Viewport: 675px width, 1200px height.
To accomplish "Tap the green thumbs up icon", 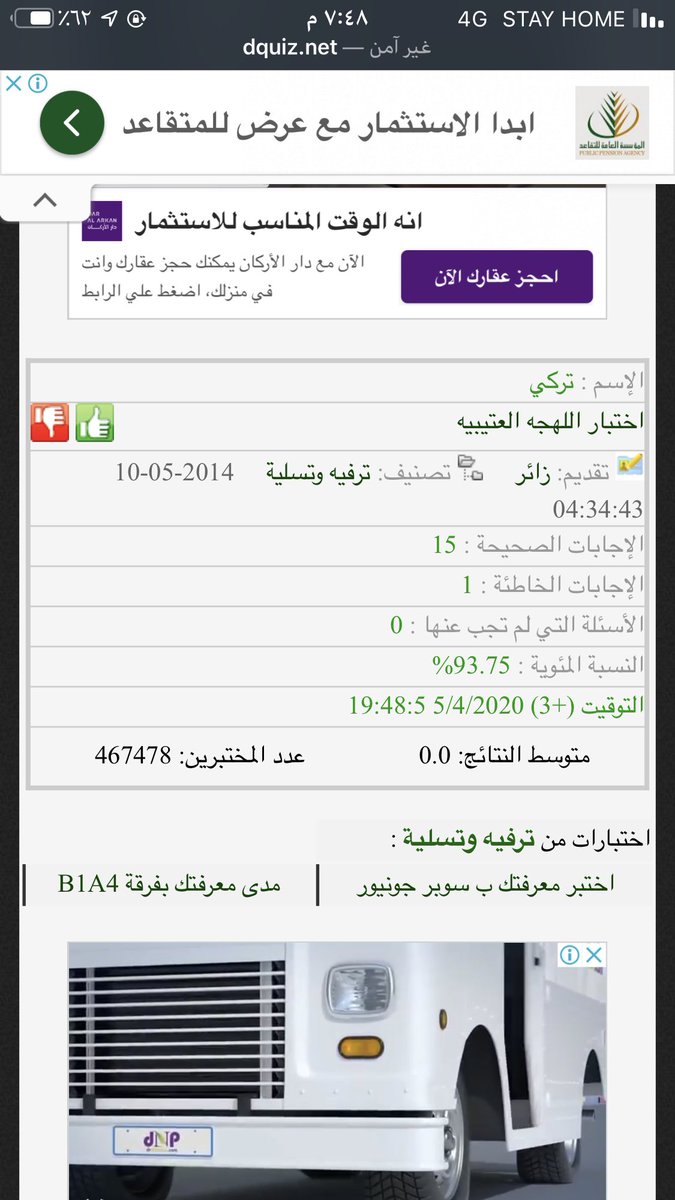I will (95, 422).
